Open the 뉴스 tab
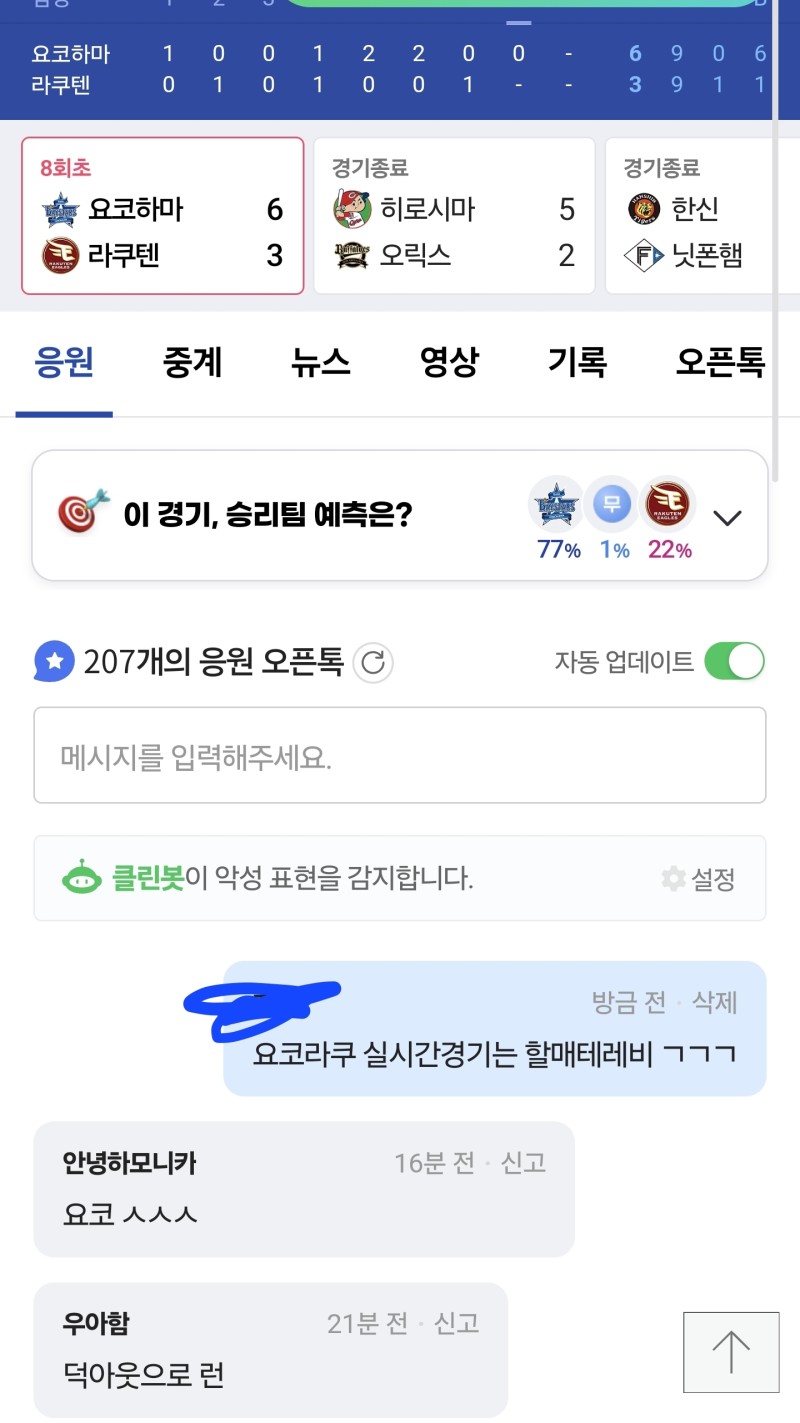The height and width of the screenshot is (1423, 800). (321, 362)
